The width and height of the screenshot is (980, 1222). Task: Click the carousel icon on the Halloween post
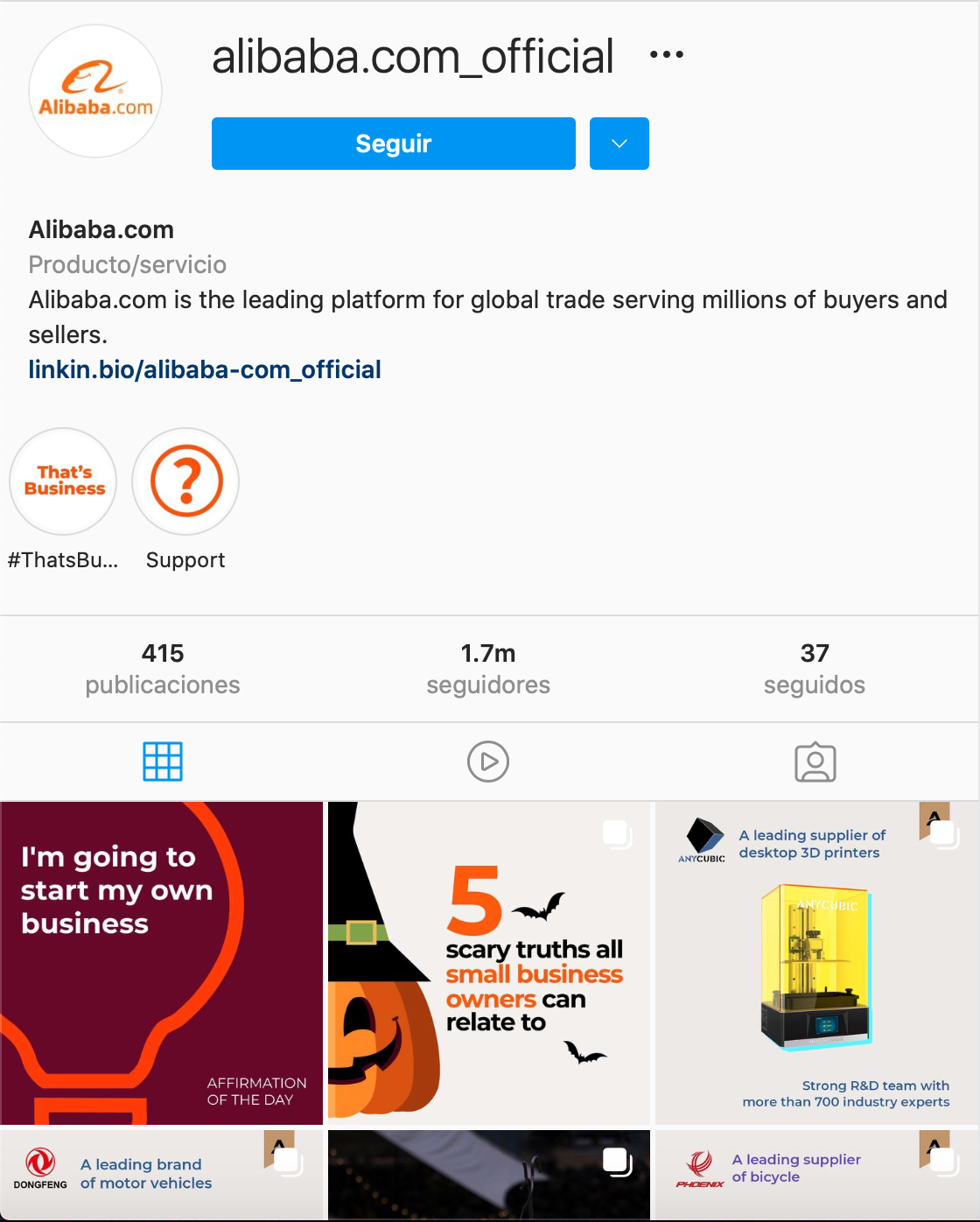coord(616,835)
